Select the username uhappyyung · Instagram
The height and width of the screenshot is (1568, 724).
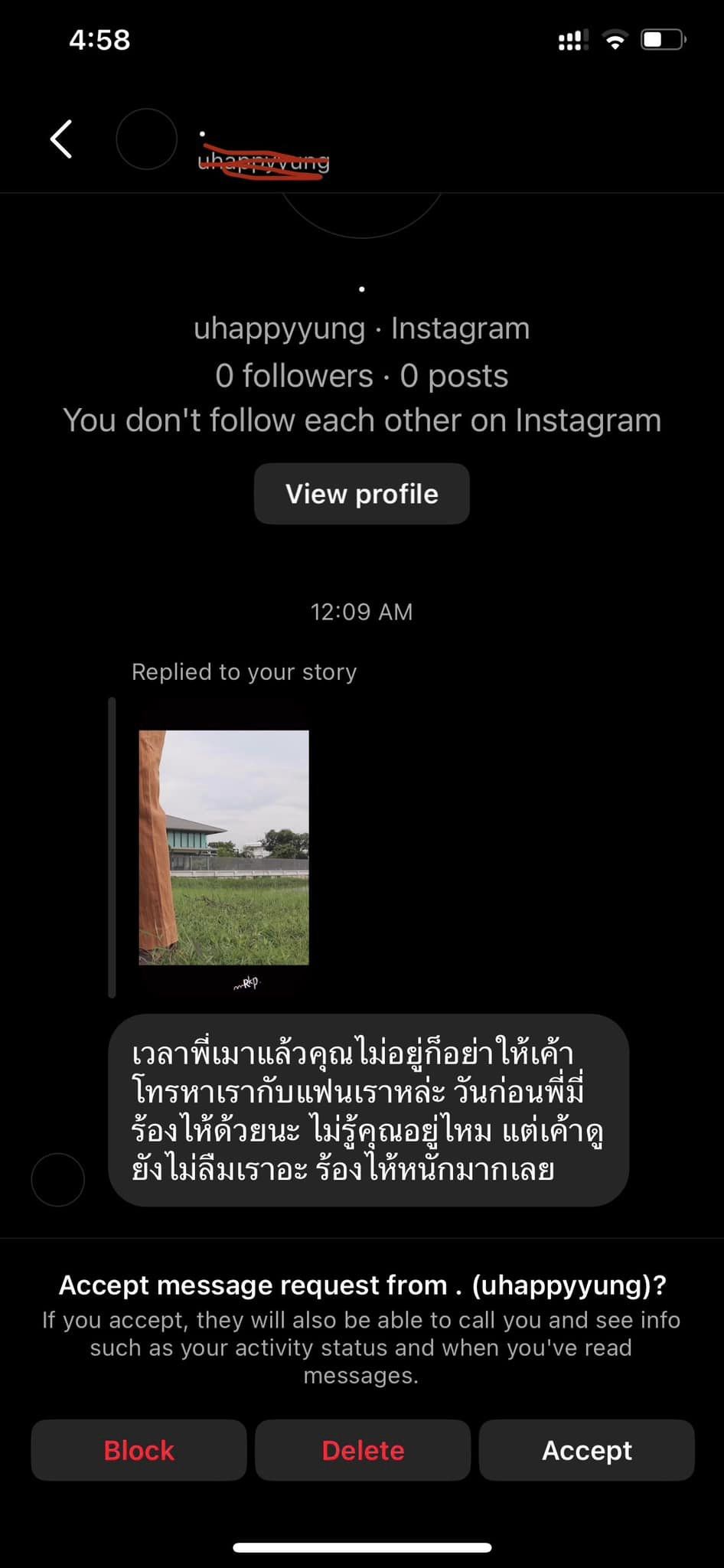click(361, 328)
